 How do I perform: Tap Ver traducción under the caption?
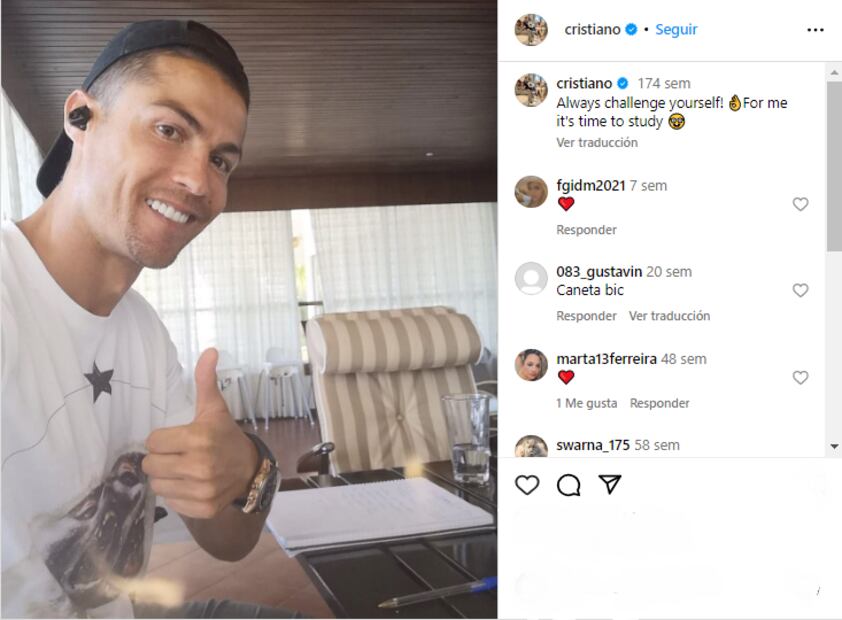coord(597,143)
